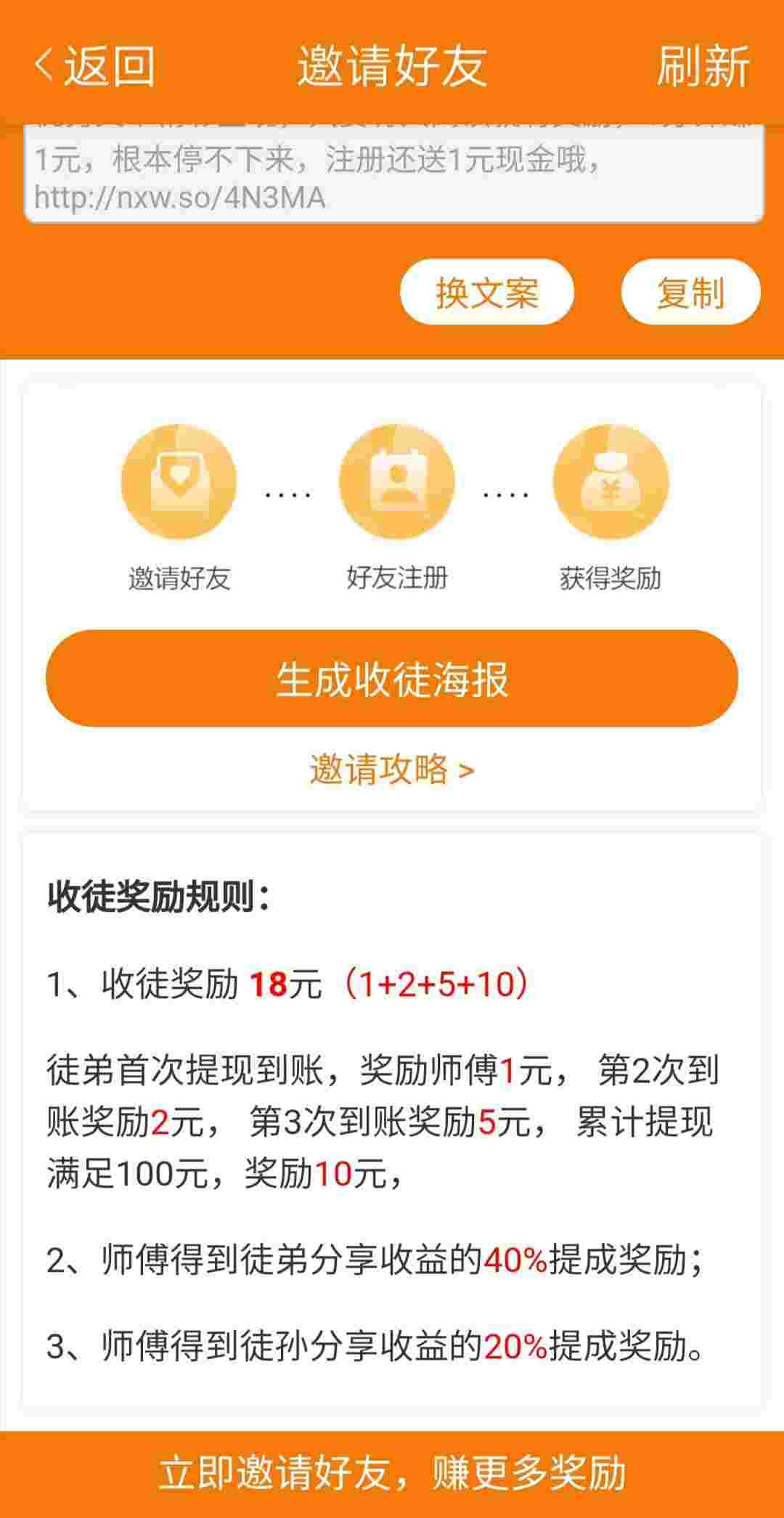The height and width of the screenshot is (1518, 784).
Task: Generate the poster via 生成收徒海报
Action: (x=392, y=678)
